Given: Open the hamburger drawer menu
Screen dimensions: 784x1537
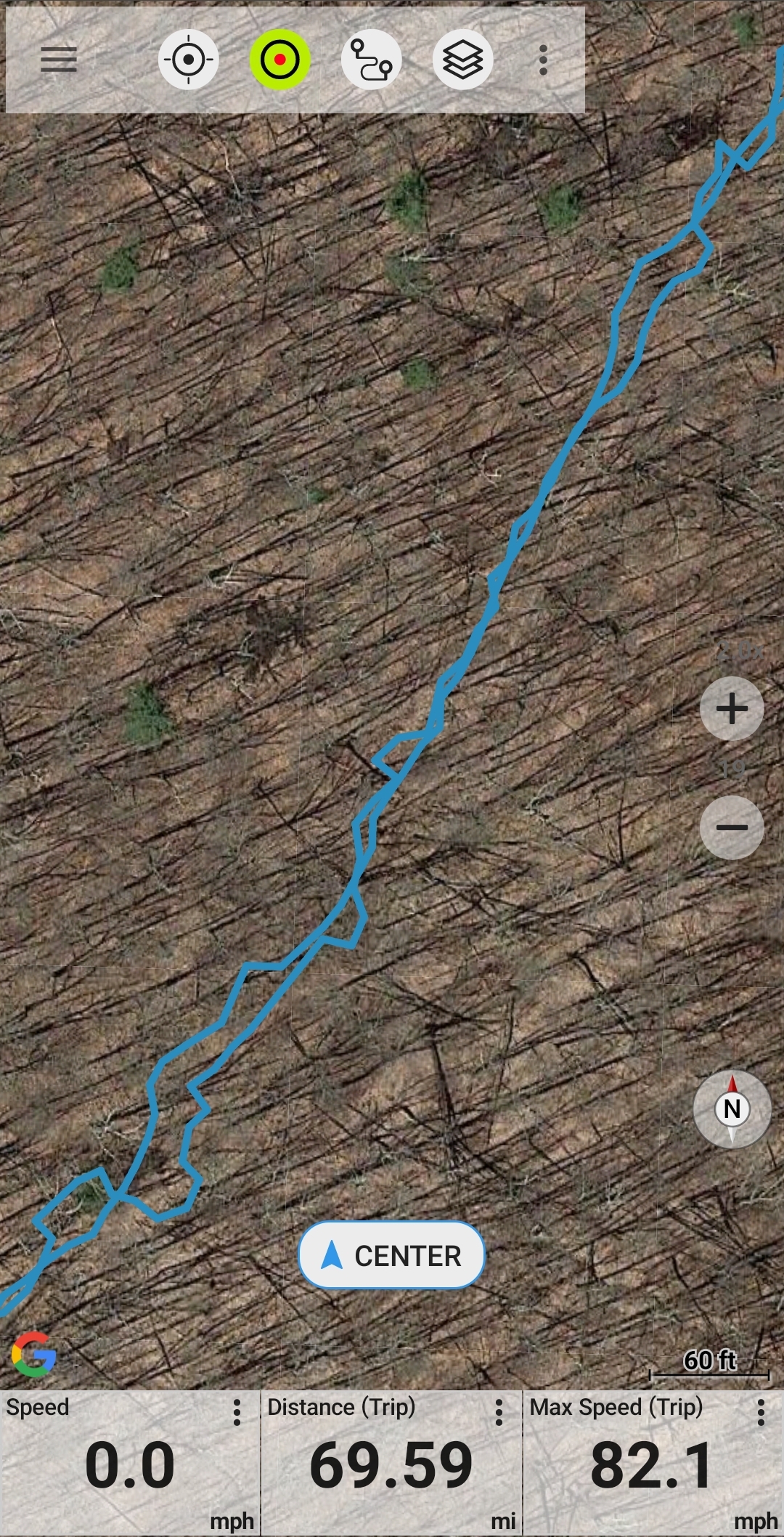Looking at the screenshot, I should [x=59, y=60].
